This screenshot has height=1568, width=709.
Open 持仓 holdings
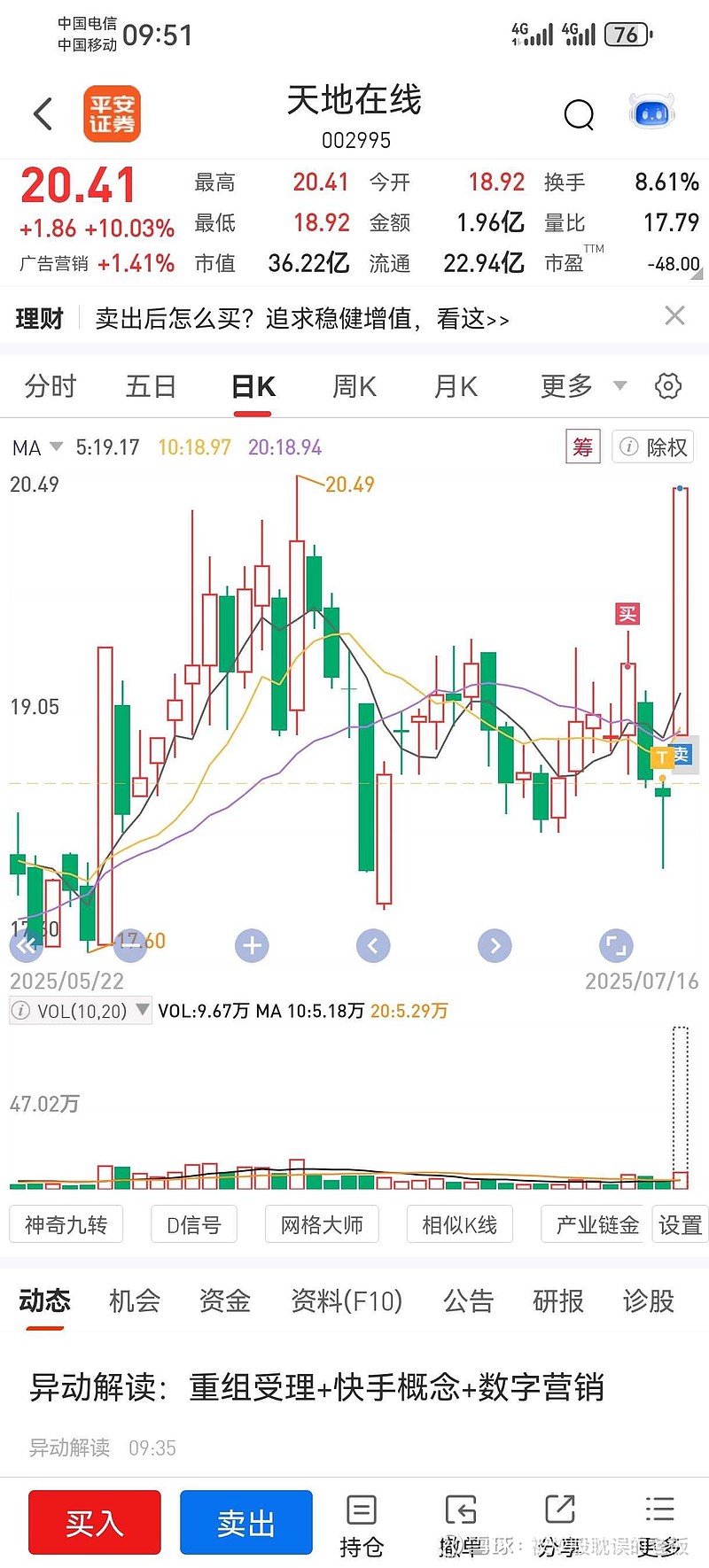(x=362, y=1527)
